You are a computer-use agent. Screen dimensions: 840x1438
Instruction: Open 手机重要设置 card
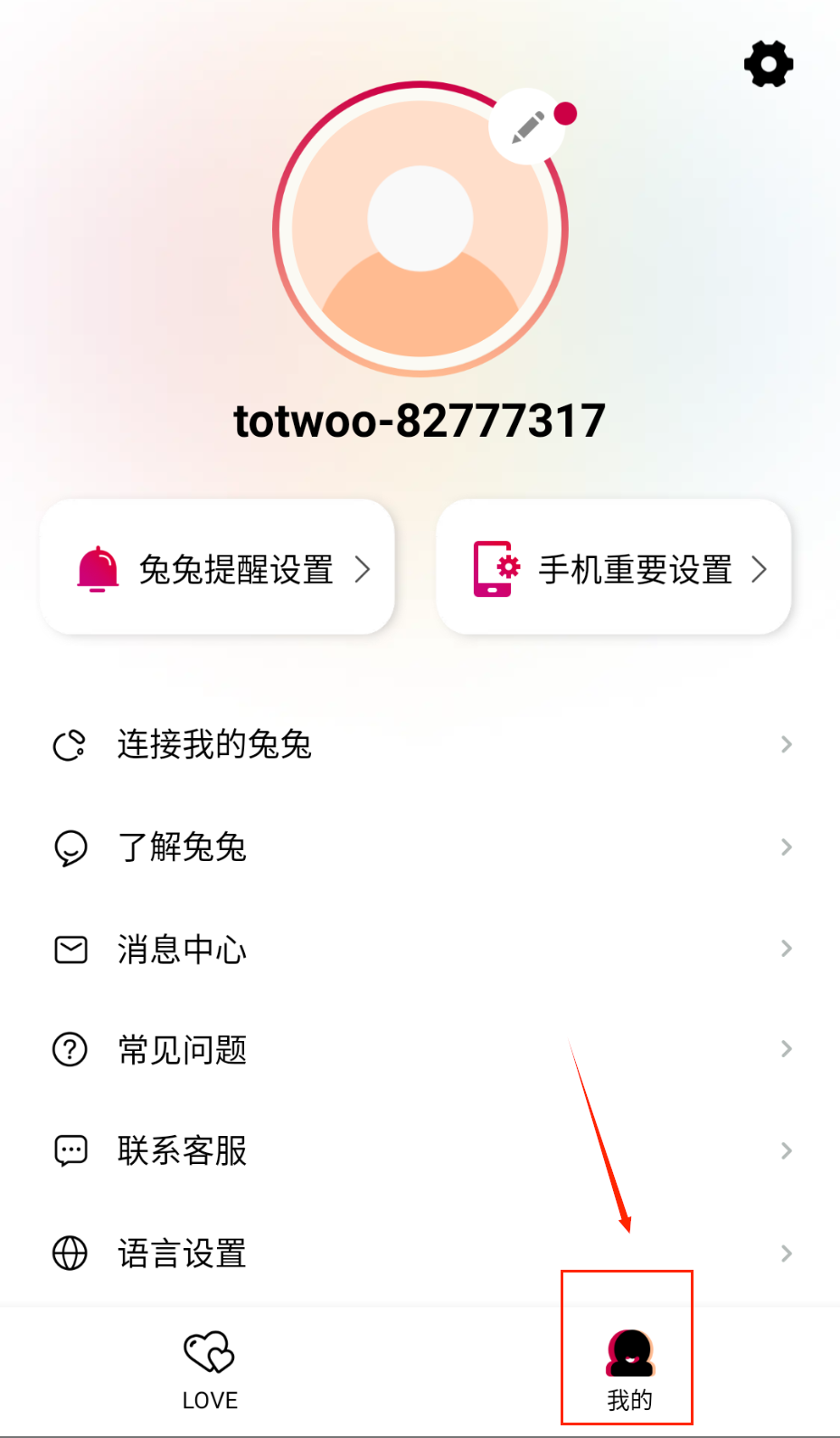[x=614, y=568]
